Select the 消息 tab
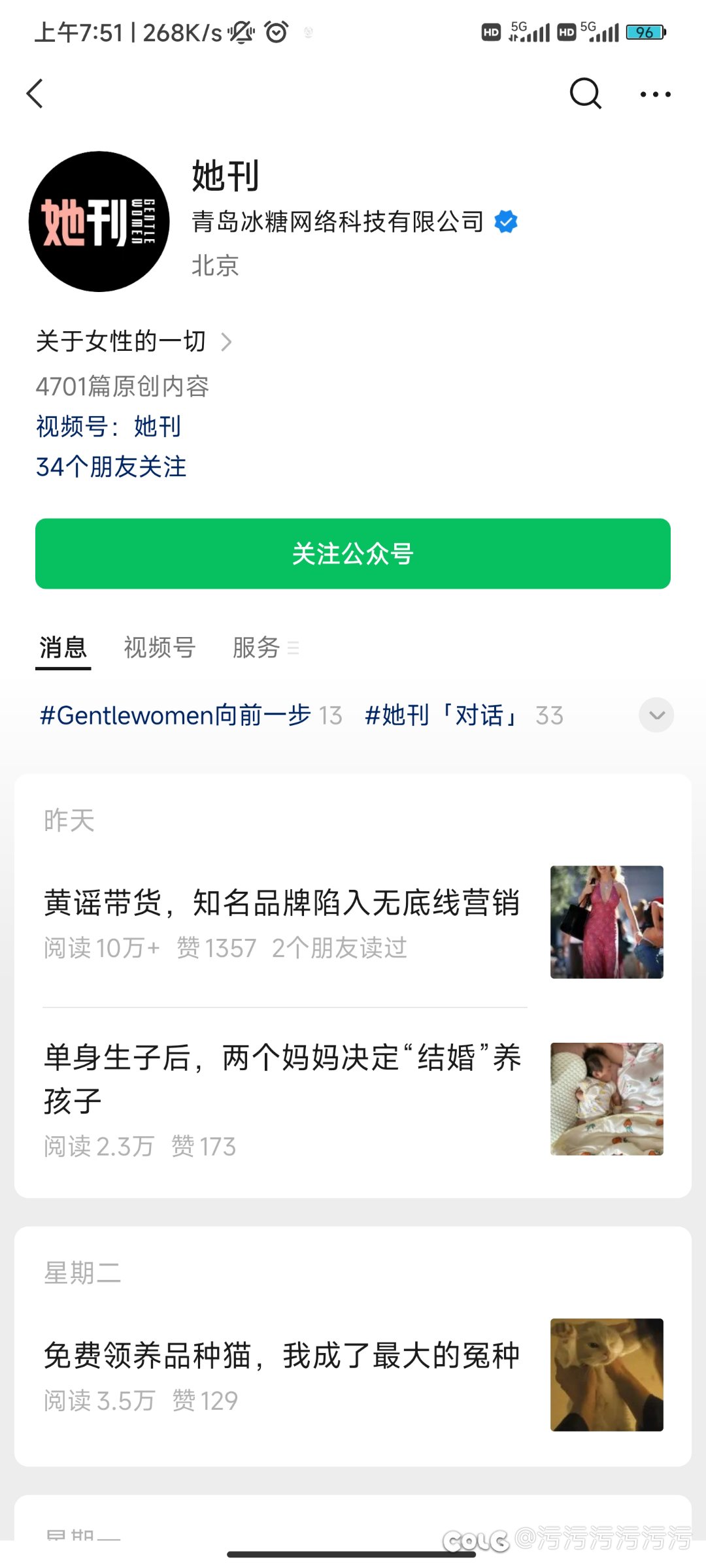 pos(63,647)
